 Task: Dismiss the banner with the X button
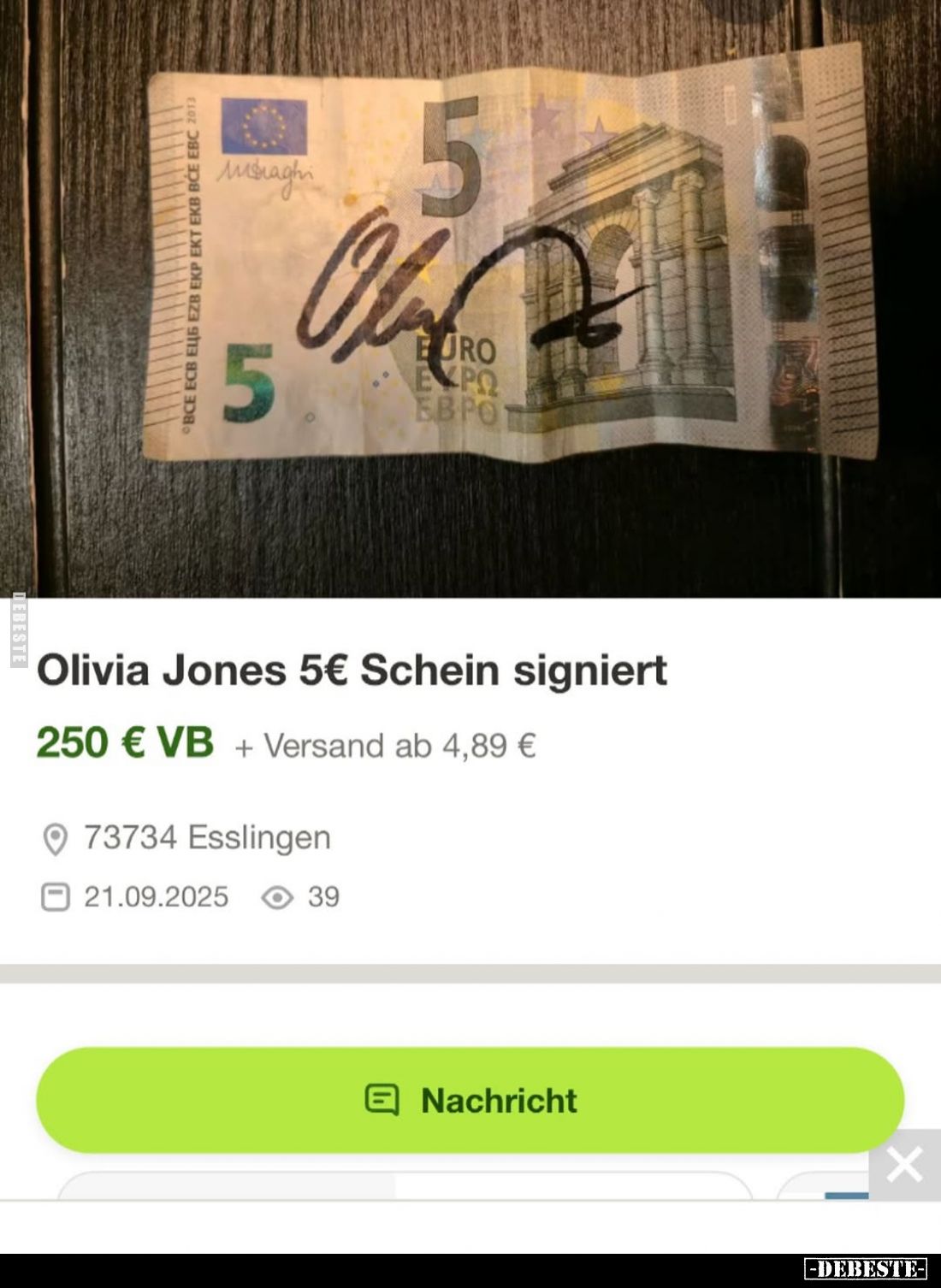[904, 1165]
